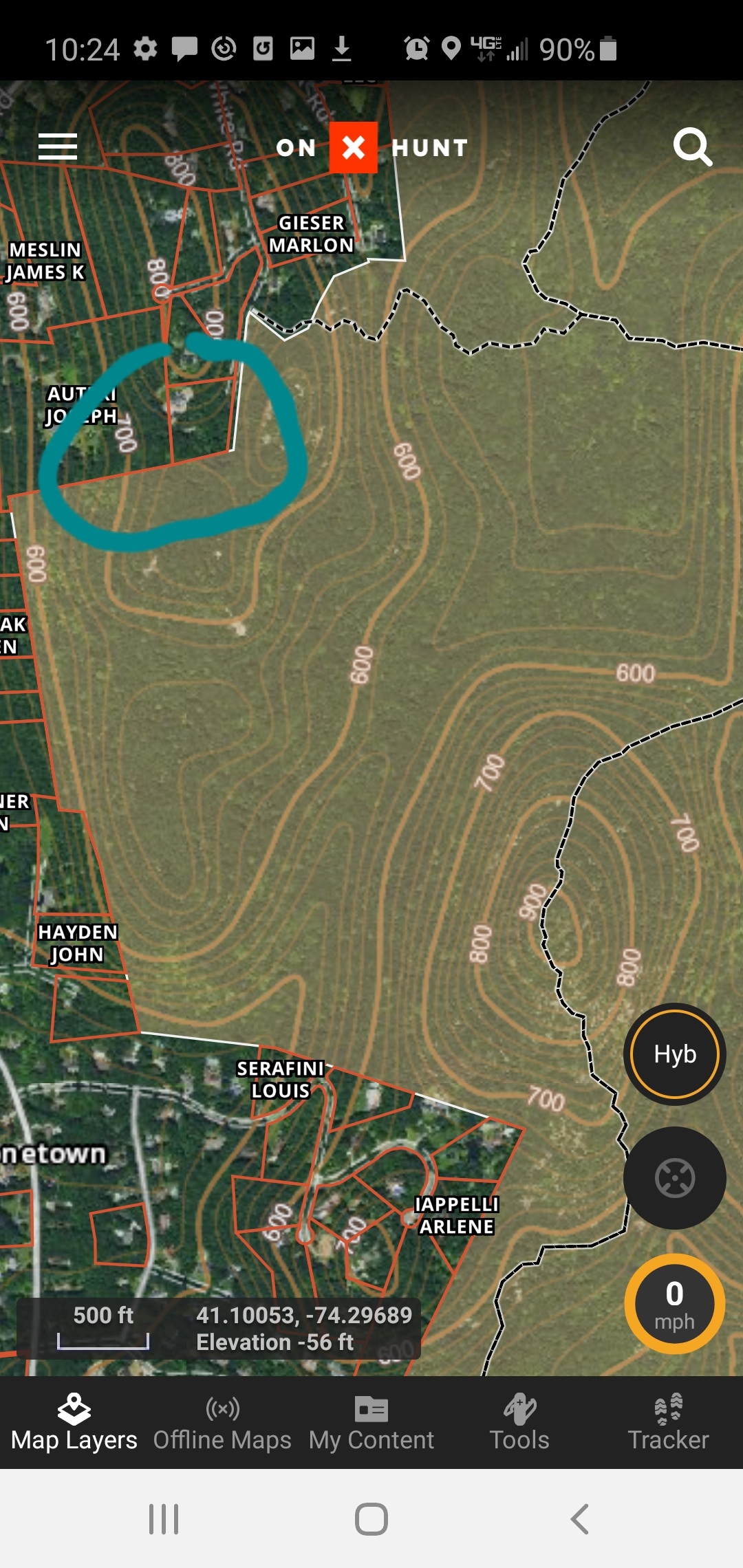Change basemap with the Hyb button
743x1568 pixels.
coord(674,1054)
